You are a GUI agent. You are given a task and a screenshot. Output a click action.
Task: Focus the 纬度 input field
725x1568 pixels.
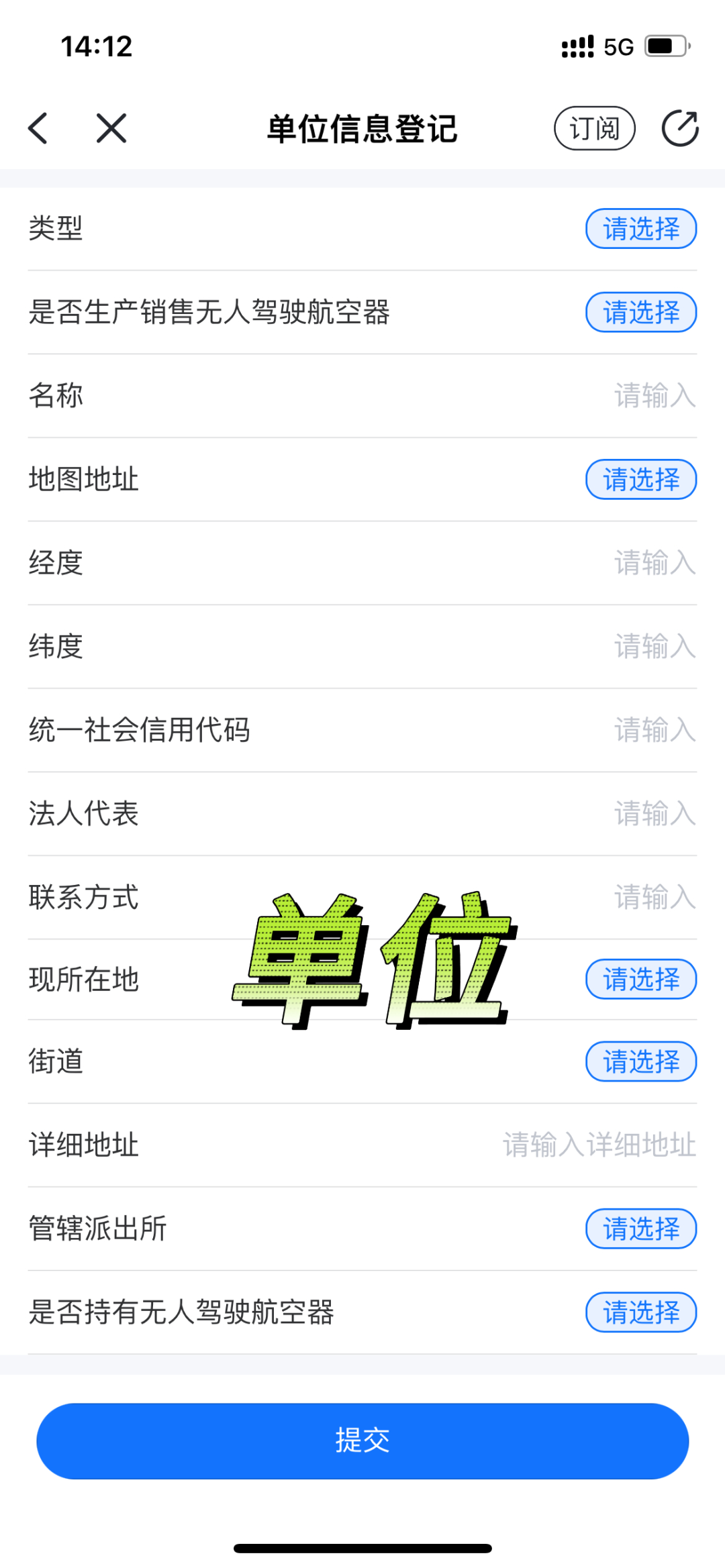(x=654, y=647)
